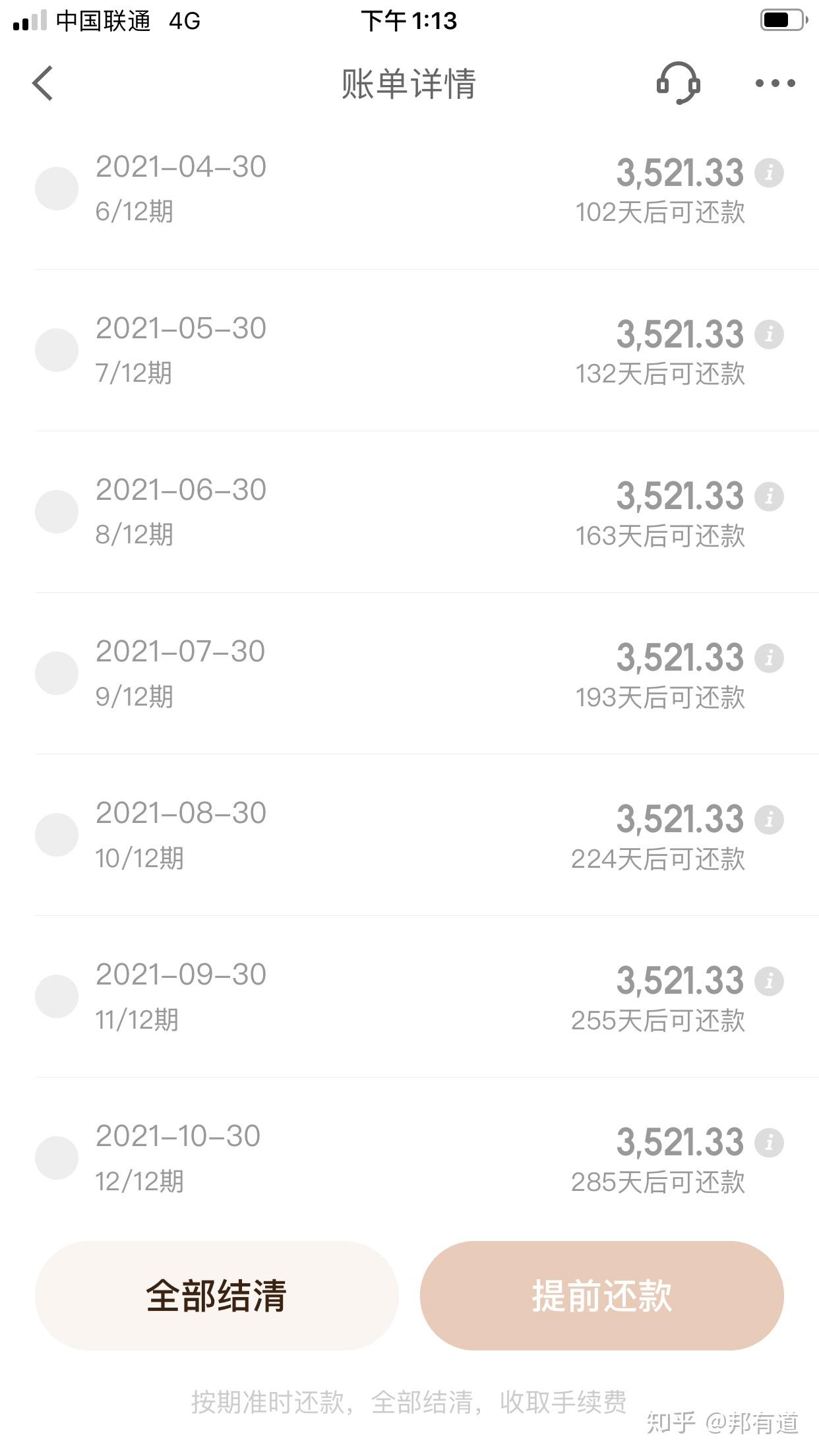The width and height of the screenshot is (819, 1456).
Task: Select the 2021-08-30 installment circle
Action: 57,835
